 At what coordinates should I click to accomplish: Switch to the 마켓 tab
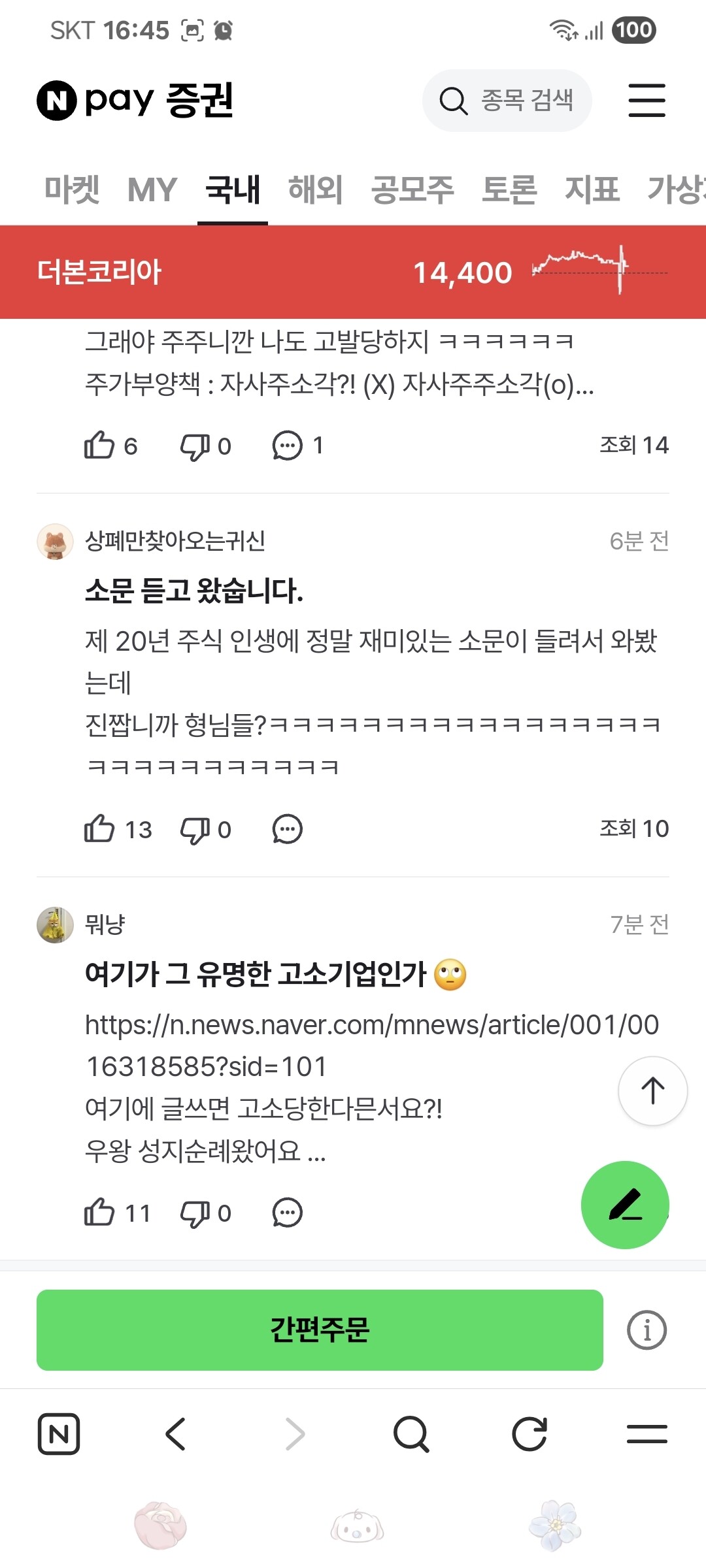click(x=72, y=190)
